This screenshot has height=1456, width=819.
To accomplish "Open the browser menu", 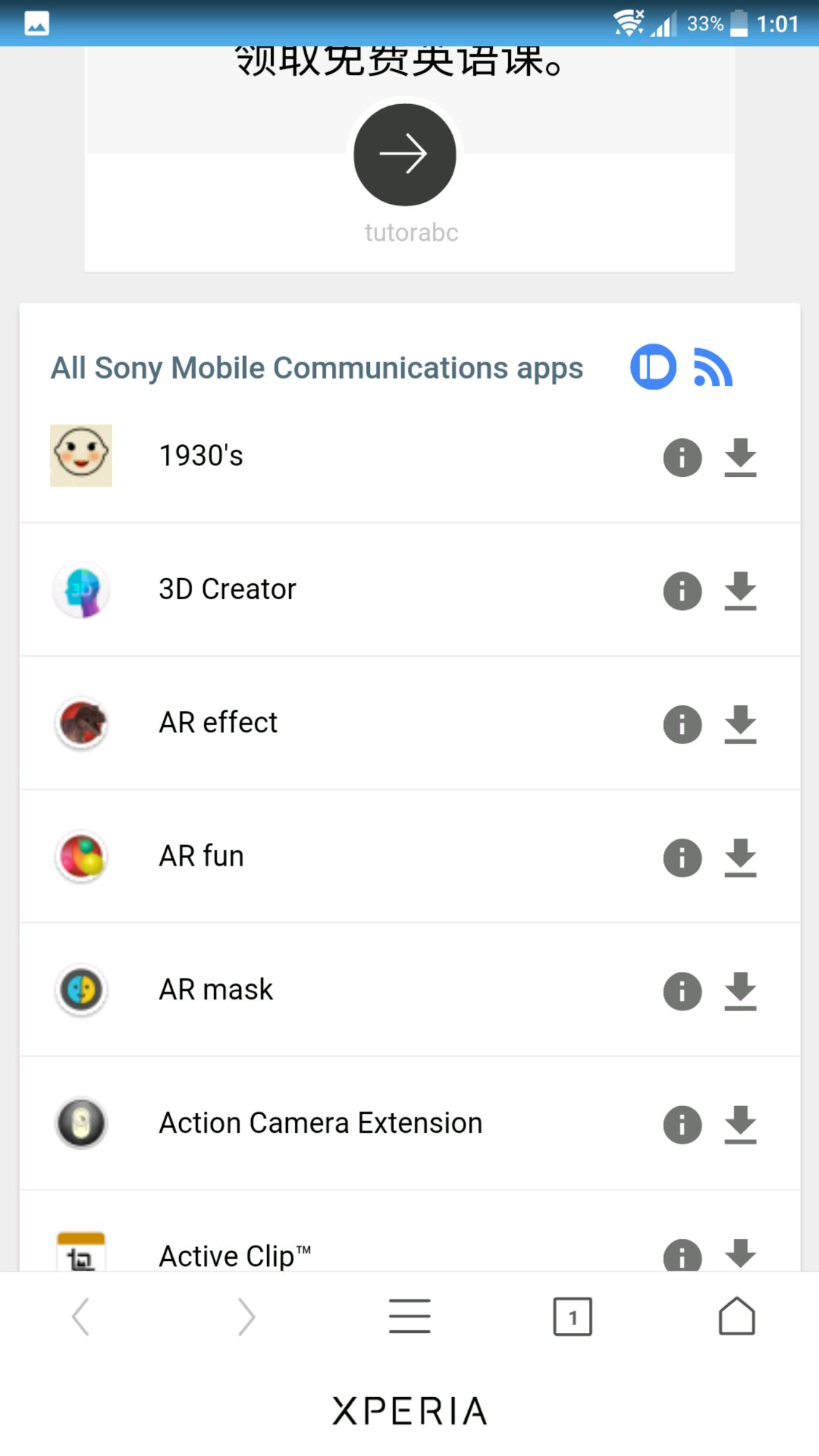I will click(409, 1316).
